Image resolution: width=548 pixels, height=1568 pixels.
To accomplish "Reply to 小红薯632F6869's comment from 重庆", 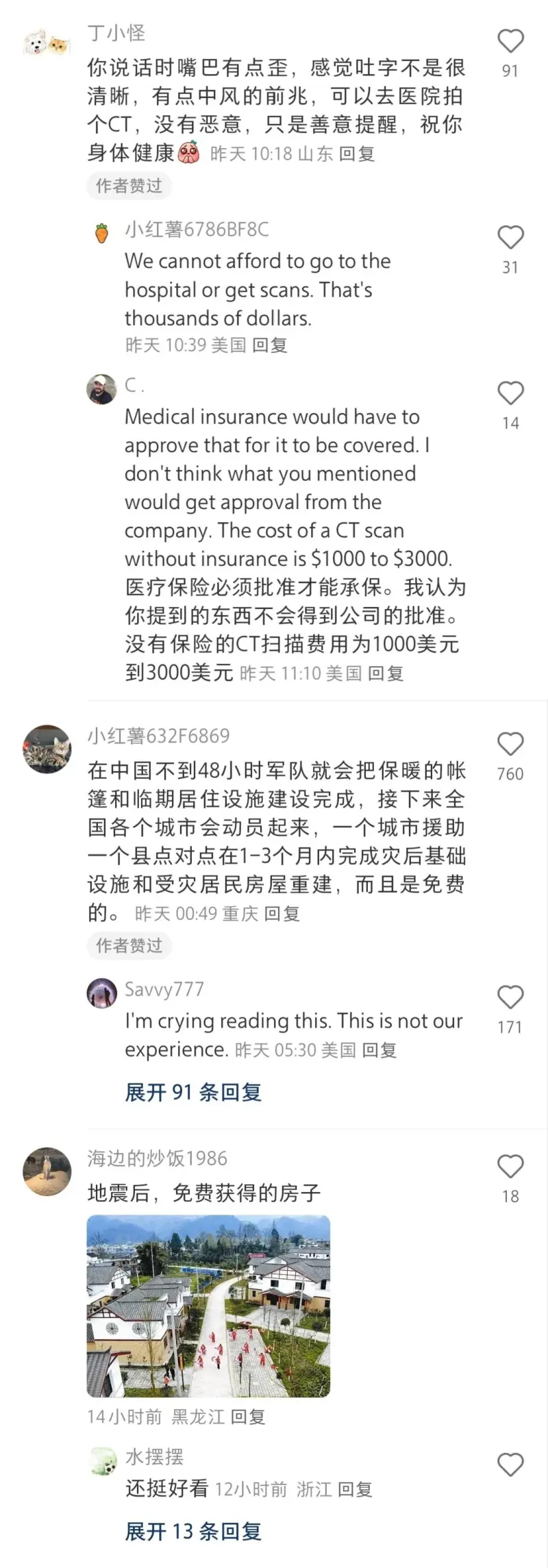I will (282, 913).
